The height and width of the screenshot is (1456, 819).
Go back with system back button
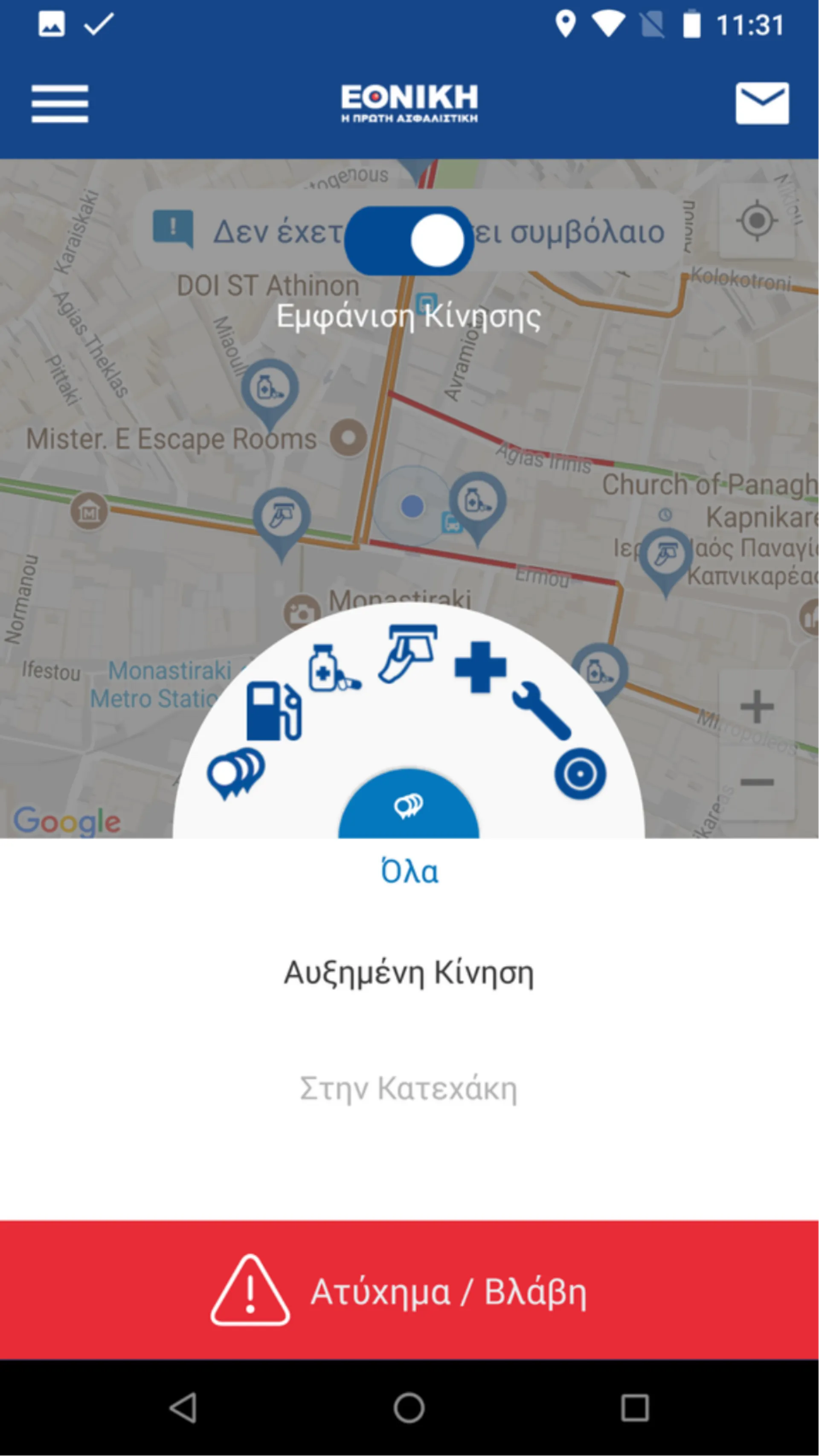(183, 1407)
